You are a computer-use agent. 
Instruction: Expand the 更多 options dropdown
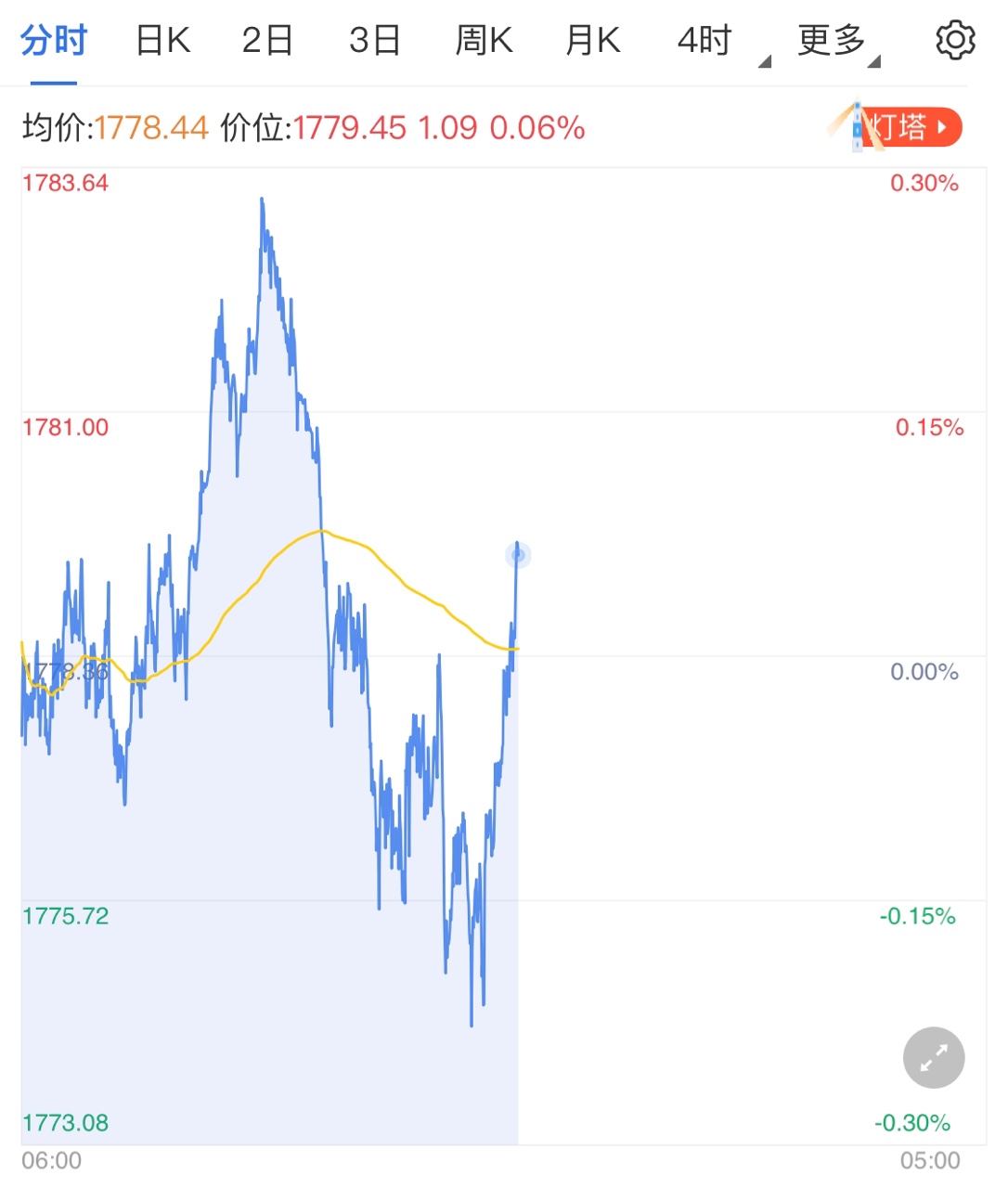pos(835,42)
